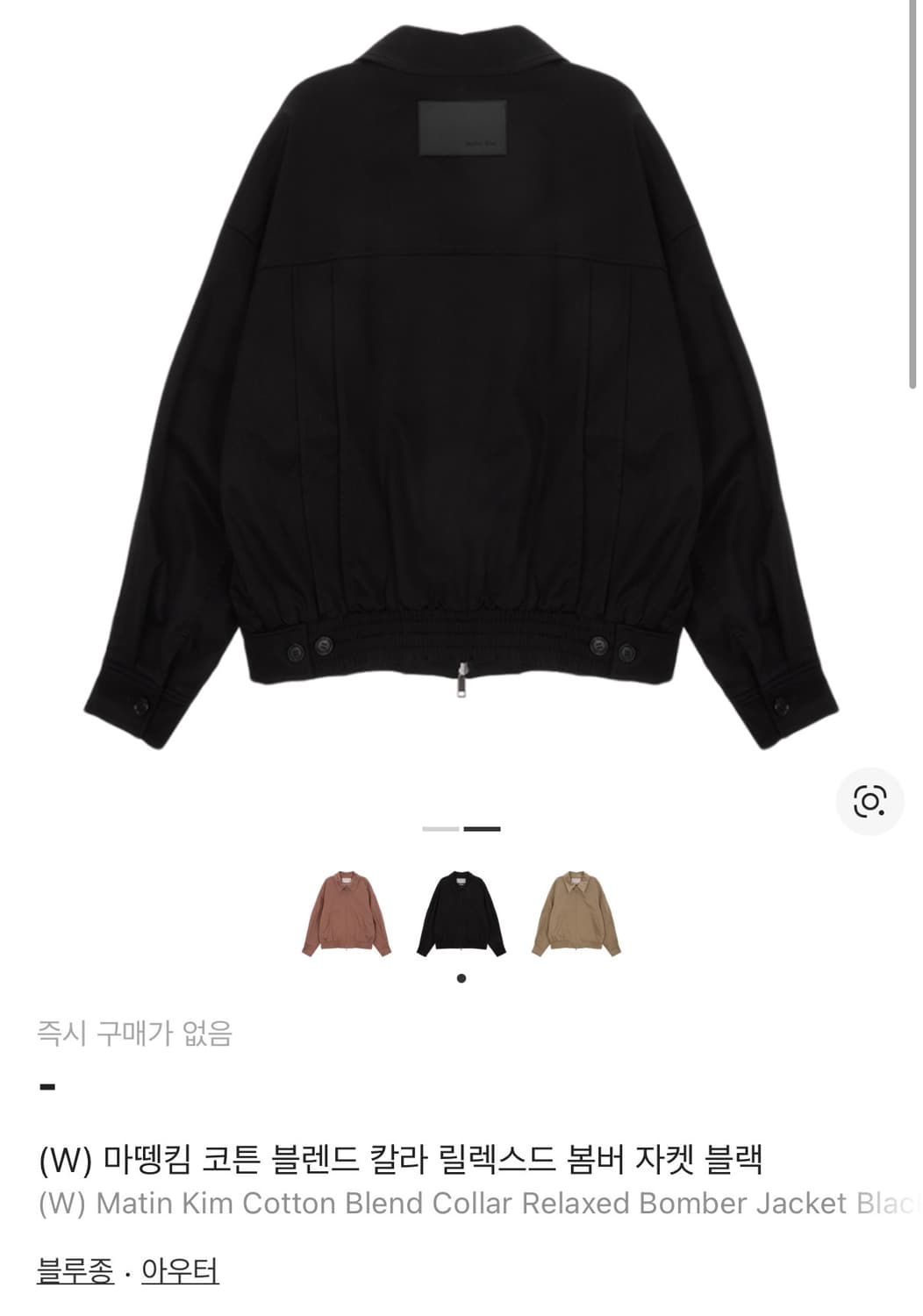923x1316 pixels.
Task: Select the black jacket color variant
Action: tap(461, 912)
